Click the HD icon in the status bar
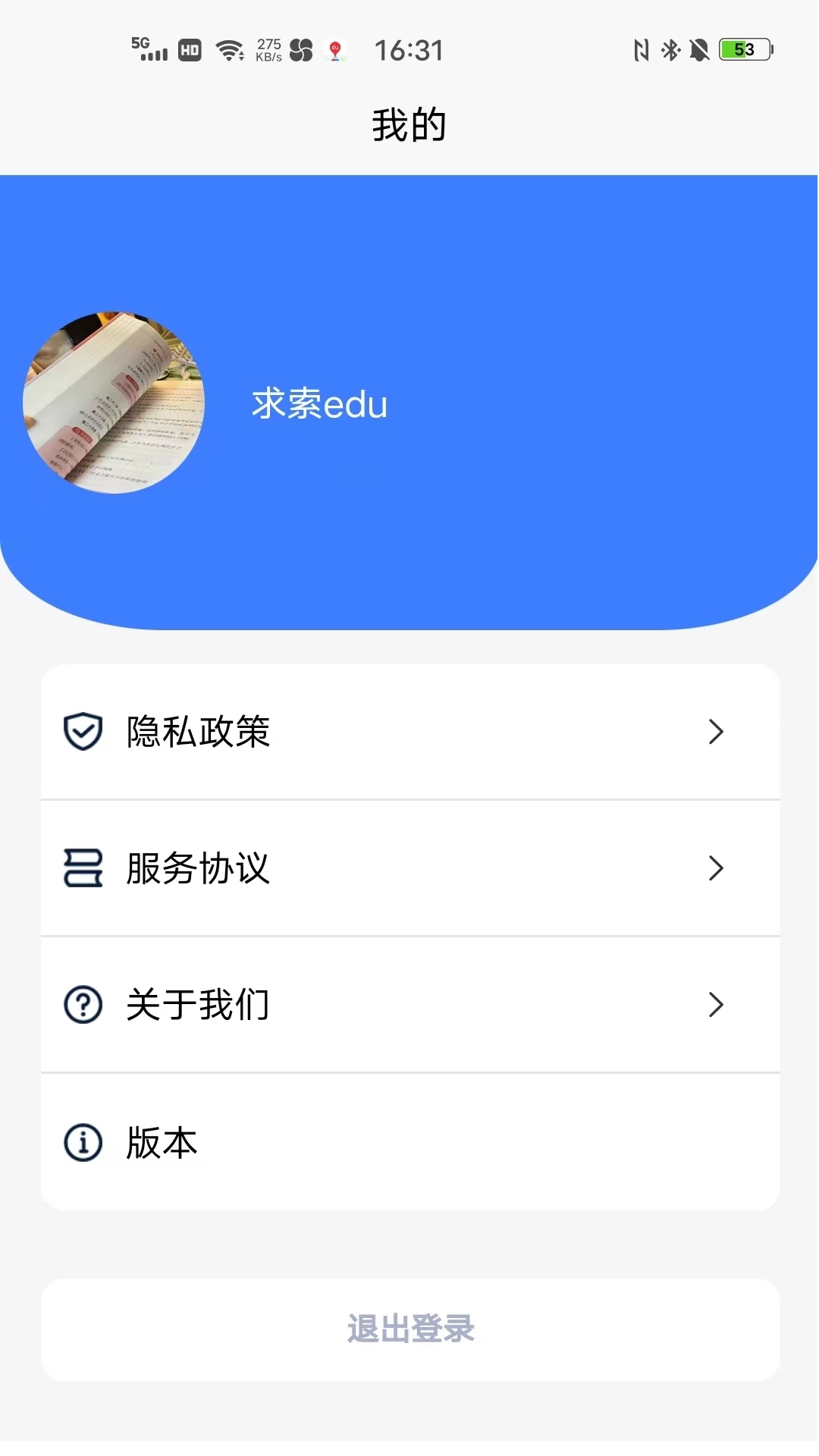This screenshot has width=819, height=1456. tap(188, 49)
